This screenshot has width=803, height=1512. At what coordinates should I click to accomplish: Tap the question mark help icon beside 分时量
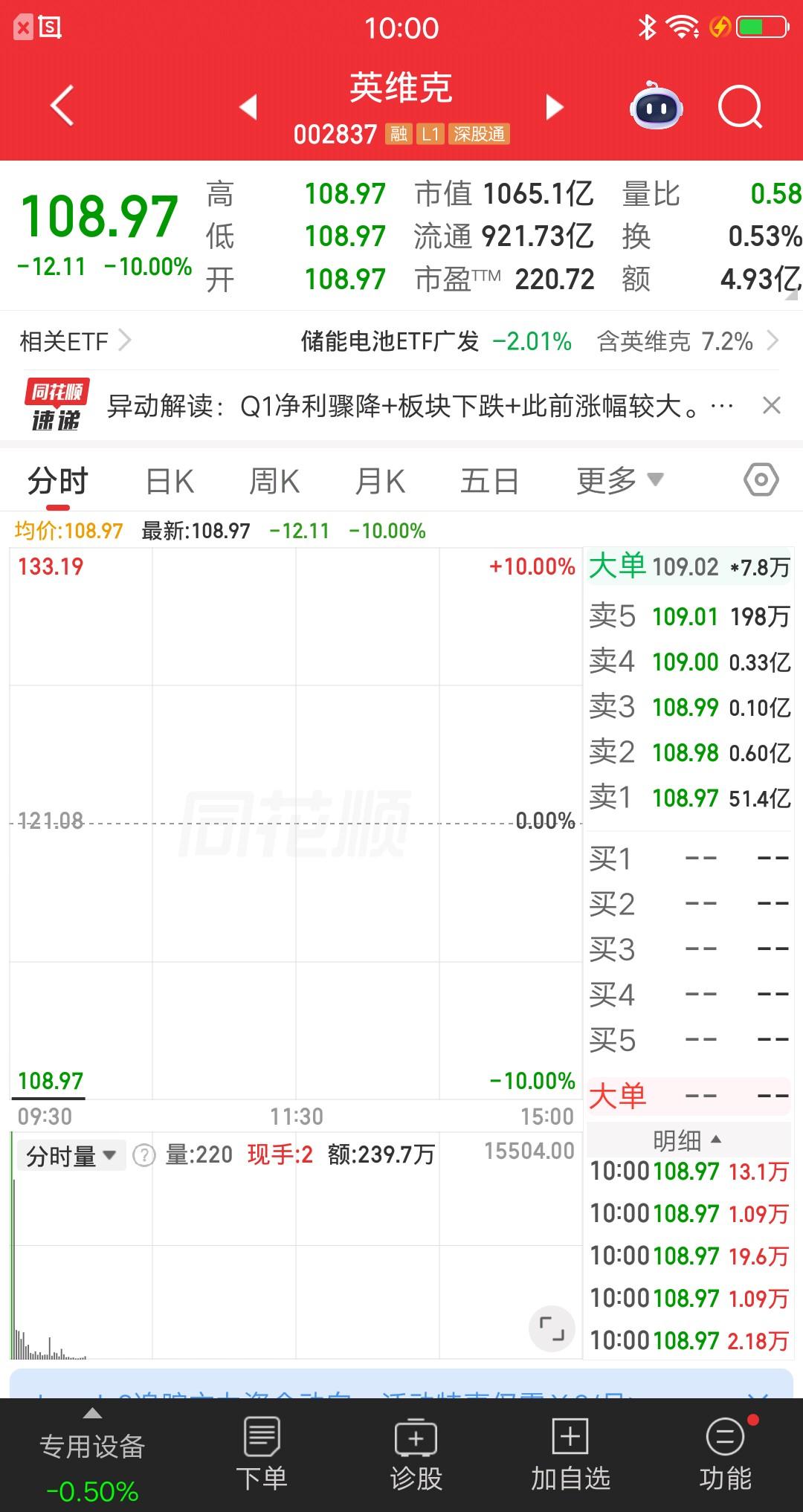(142, 1154)
